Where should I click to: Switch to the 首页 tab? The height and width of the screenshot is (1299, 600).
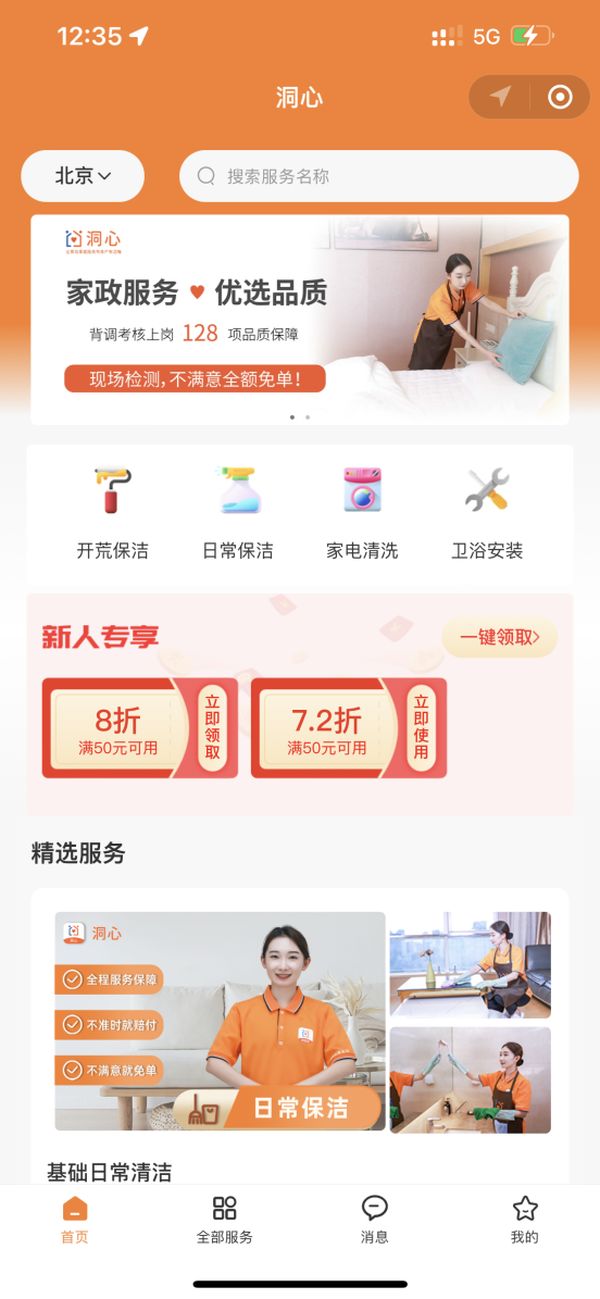(x=74, y=1219)
